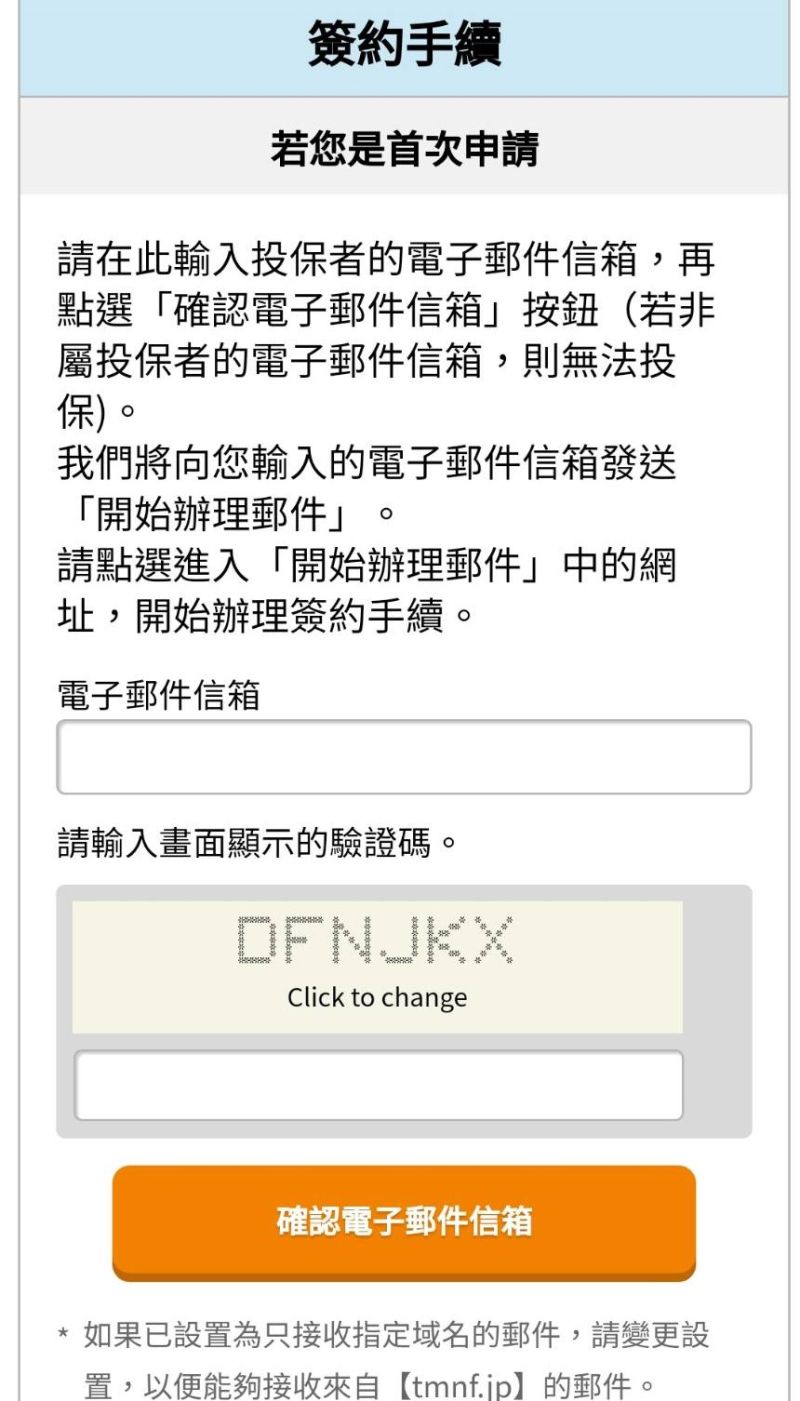Tap the captcha image to change it

pyautogui.click(x=377, y=966)
